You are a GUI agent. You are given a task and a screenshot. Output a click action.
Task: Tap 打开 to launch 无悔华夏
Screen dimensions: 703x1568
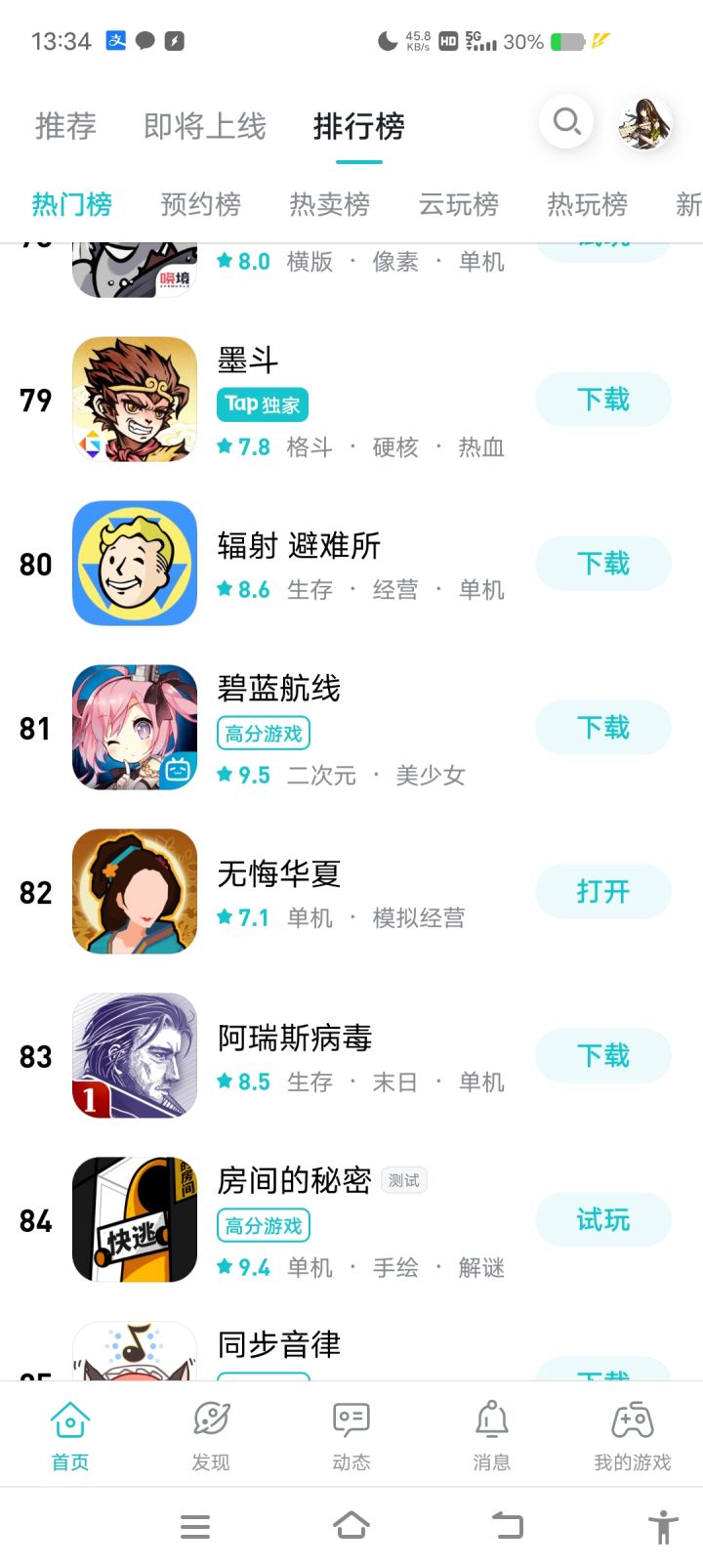click(602, 891)
